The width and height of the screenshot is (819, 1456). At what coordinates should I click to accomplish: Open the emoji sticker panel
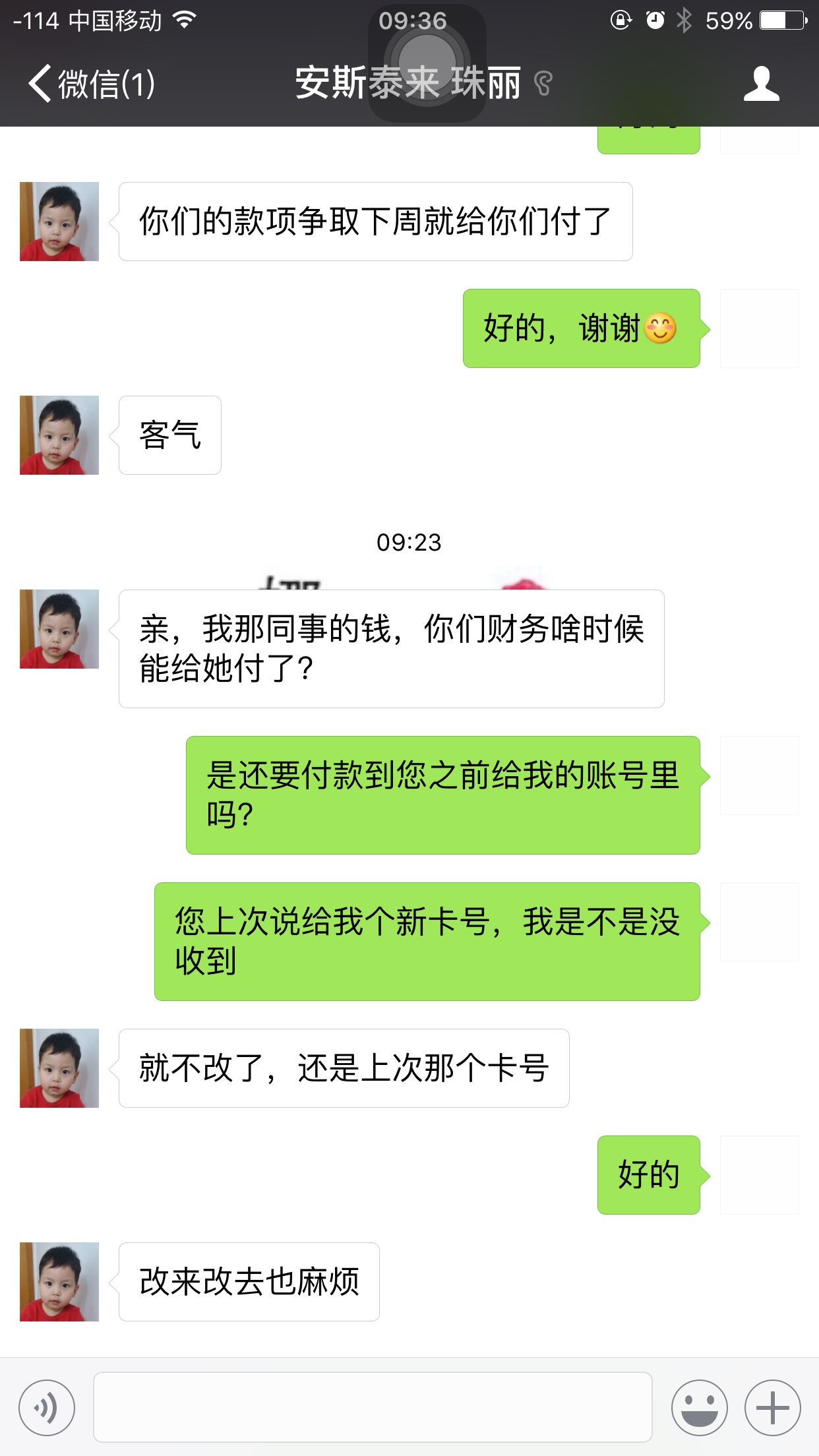pos(699,1407)
